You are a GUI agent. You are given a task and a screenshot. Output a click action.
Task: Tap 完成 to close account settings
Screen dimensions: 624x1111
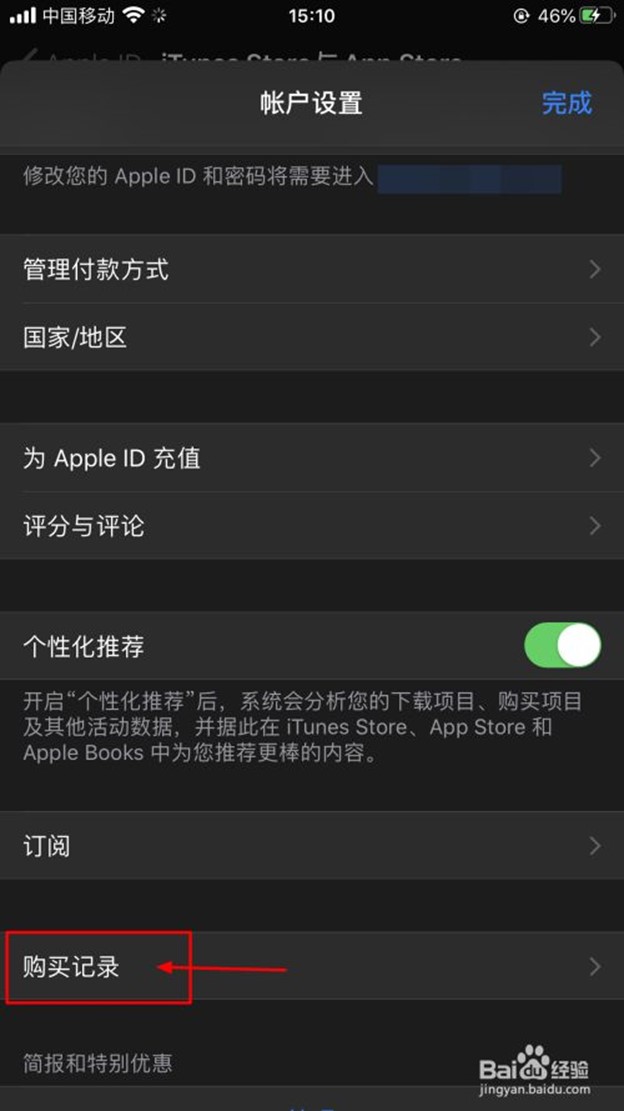click(x=566, y=103)
